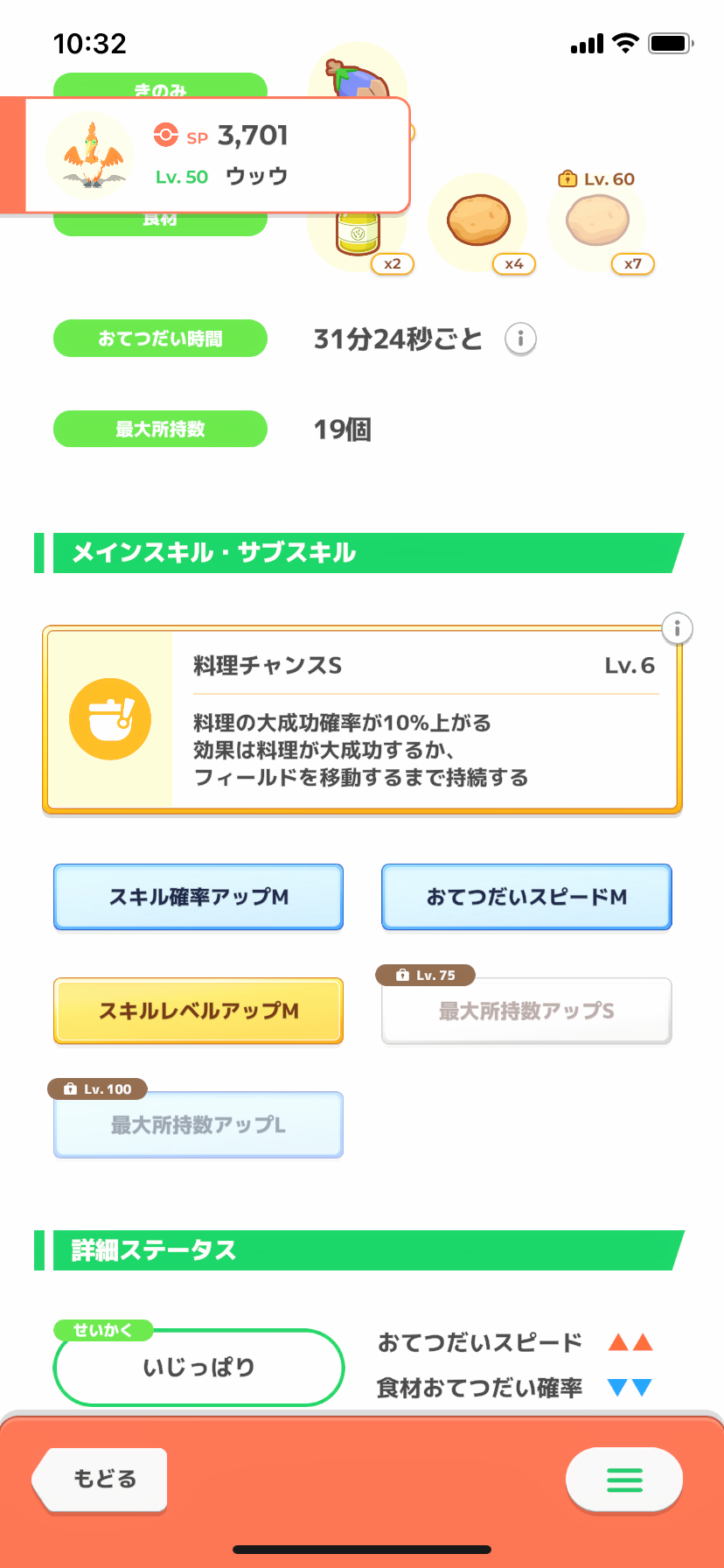Tap もどる to go back
Viewport: 724px width, 1568px height.
coord(102,1479)
